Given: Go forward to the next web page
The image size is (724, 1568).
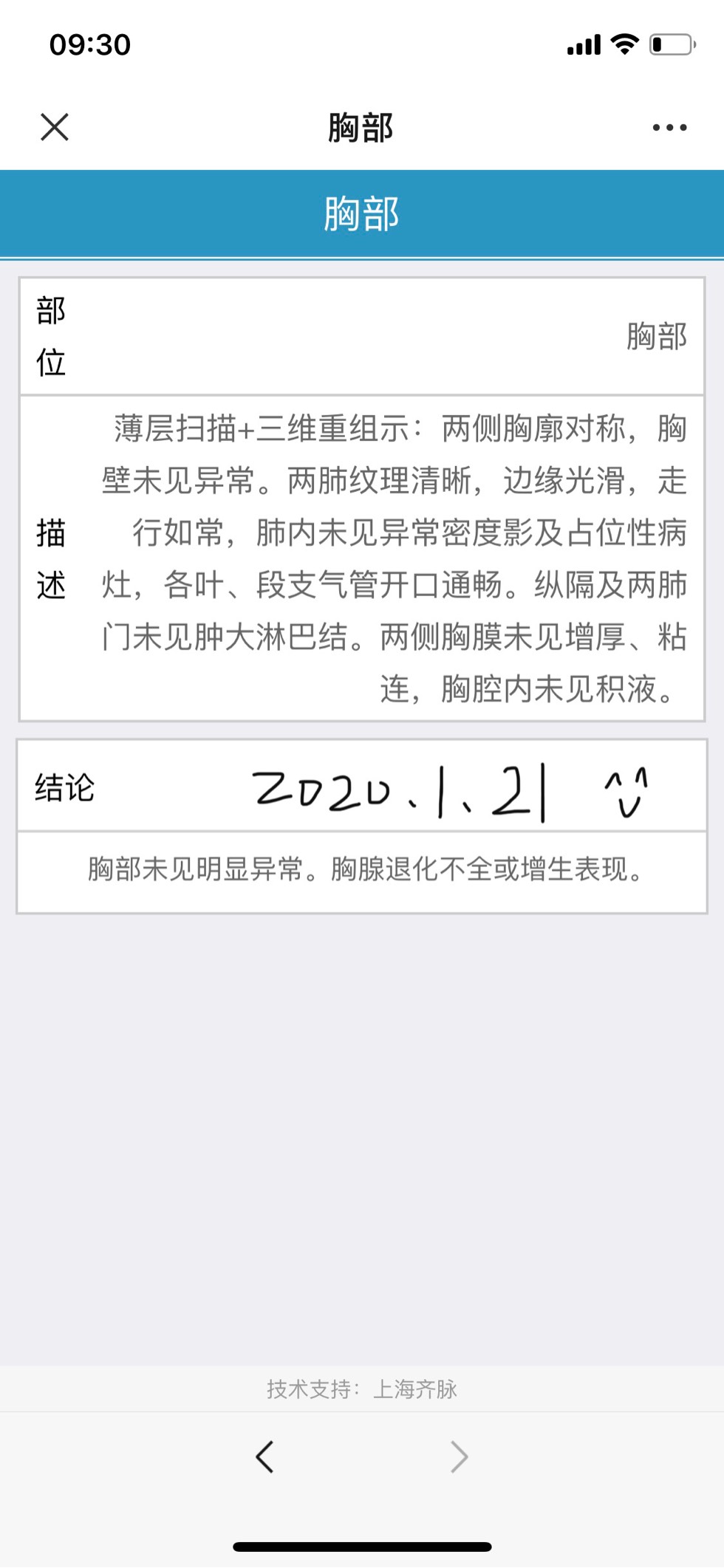Looking at the screenshot, I should click(459, 1457).
